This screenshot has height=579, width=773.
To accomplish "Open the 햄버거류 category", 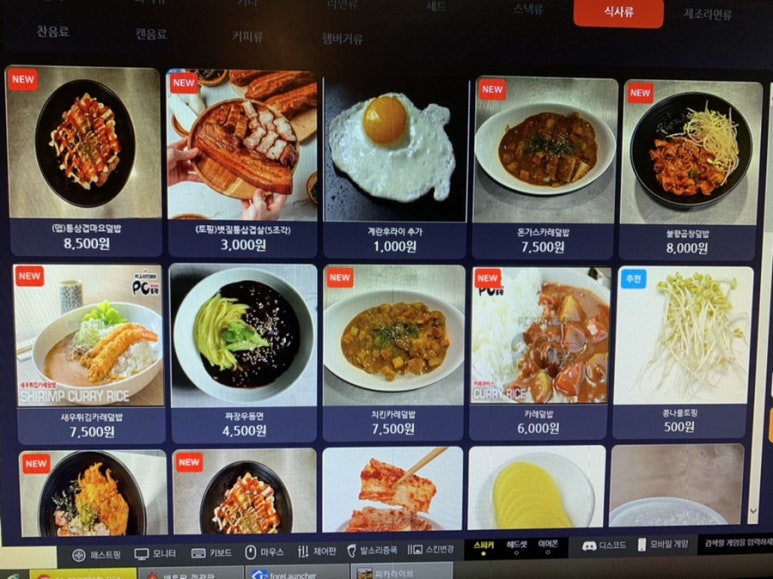I will coord(342,38).
